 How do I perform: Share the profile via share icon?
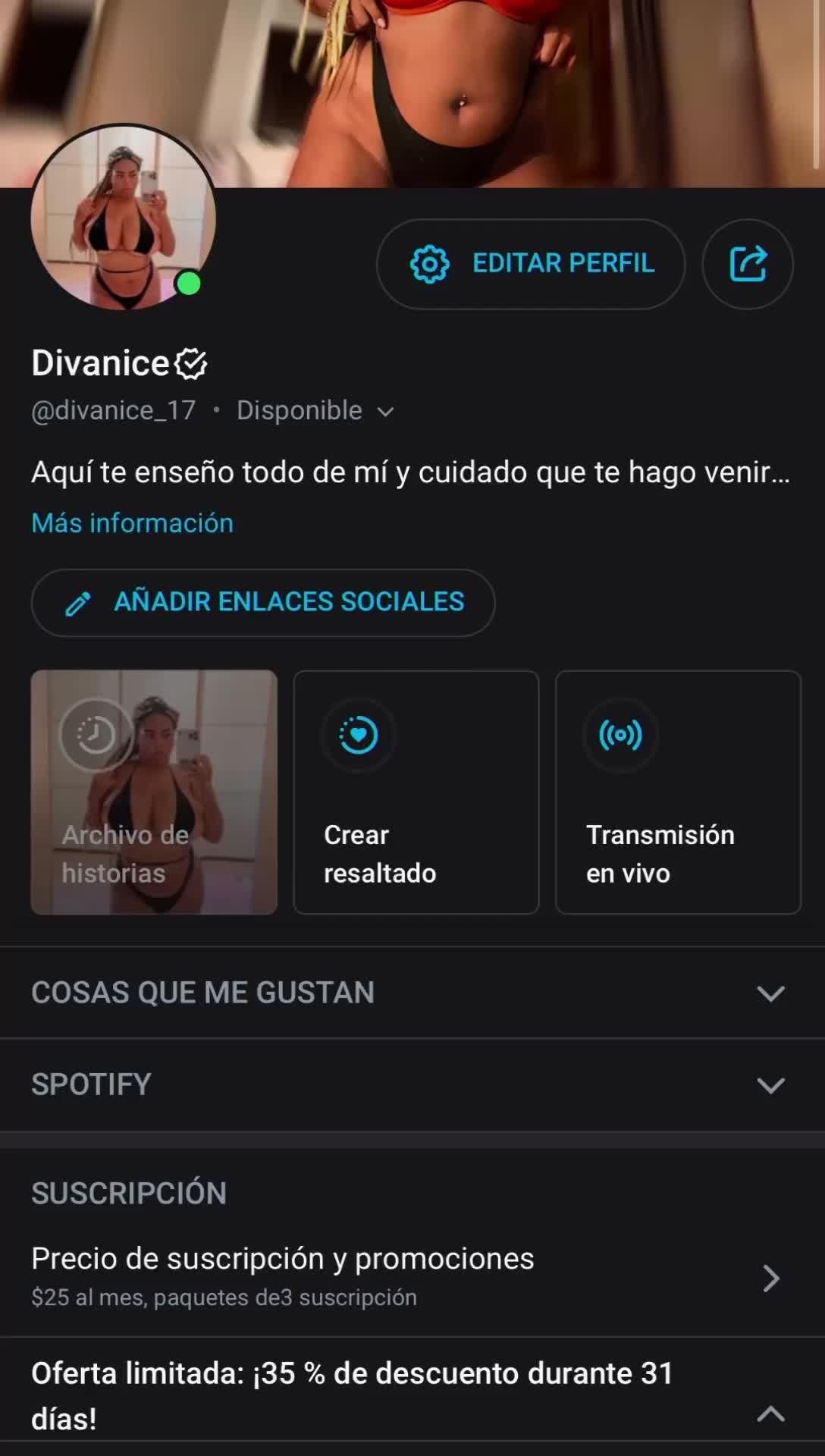tap(748, 264)
